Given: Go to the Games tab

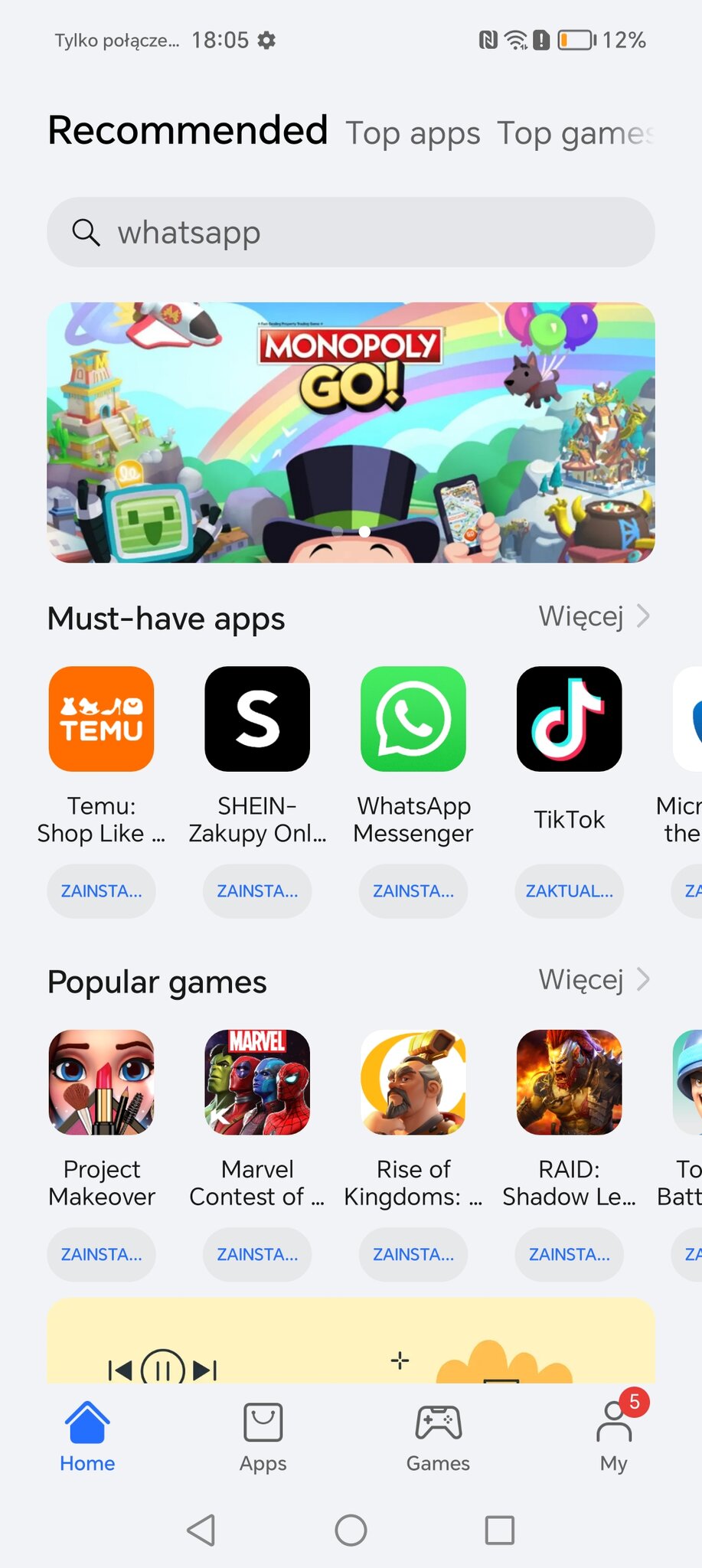Looking at the screenshot, I should (x=438, y=1437).
